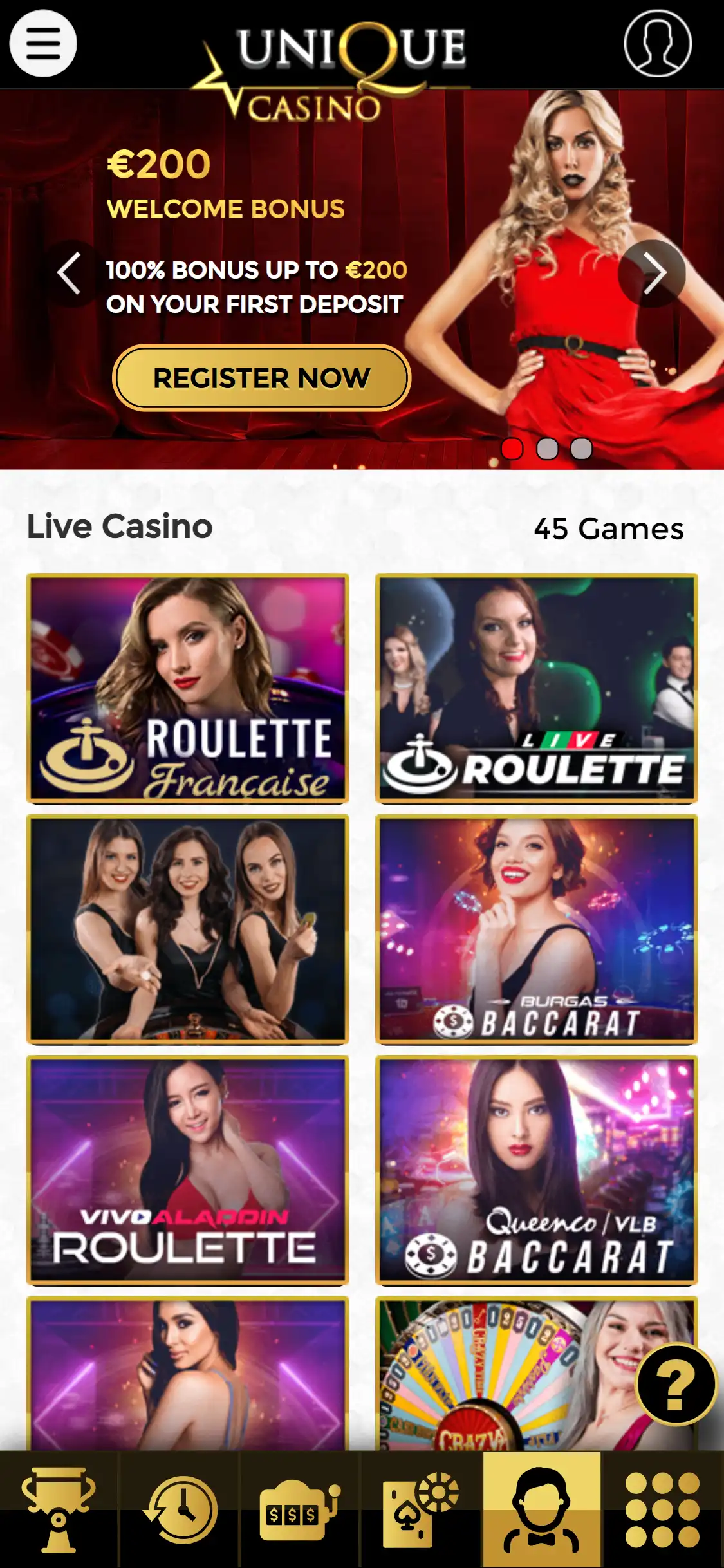
Task: Open the all games grid tab
Action: point(662,1509)
